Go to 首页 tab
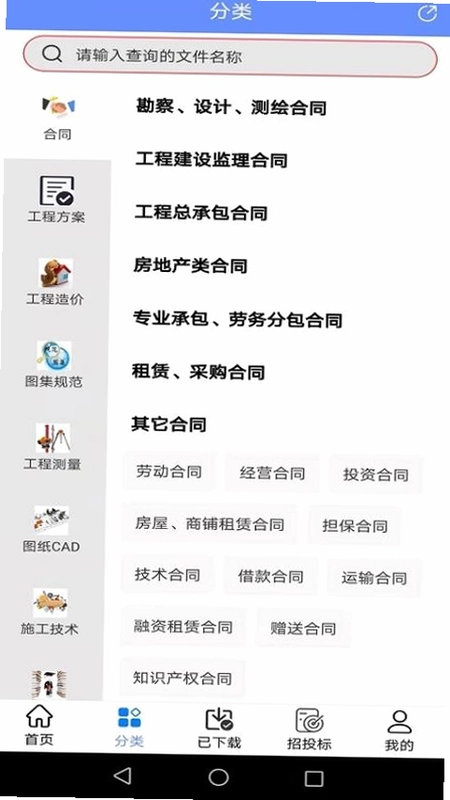 [39, 726]
